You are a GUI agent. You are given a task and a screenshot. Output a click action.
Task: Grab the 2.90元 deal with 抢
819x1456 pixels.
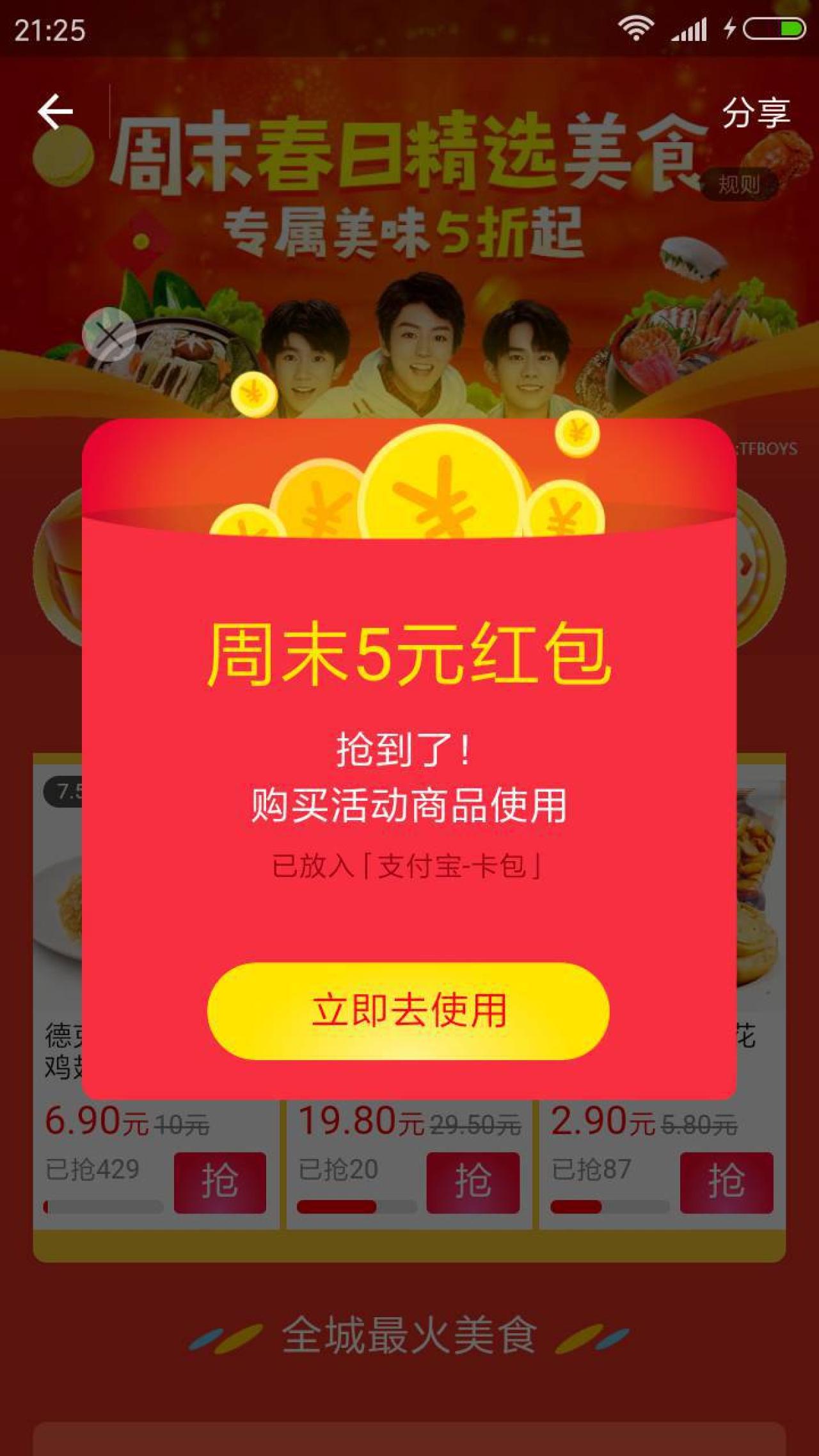pos(726,1182)
